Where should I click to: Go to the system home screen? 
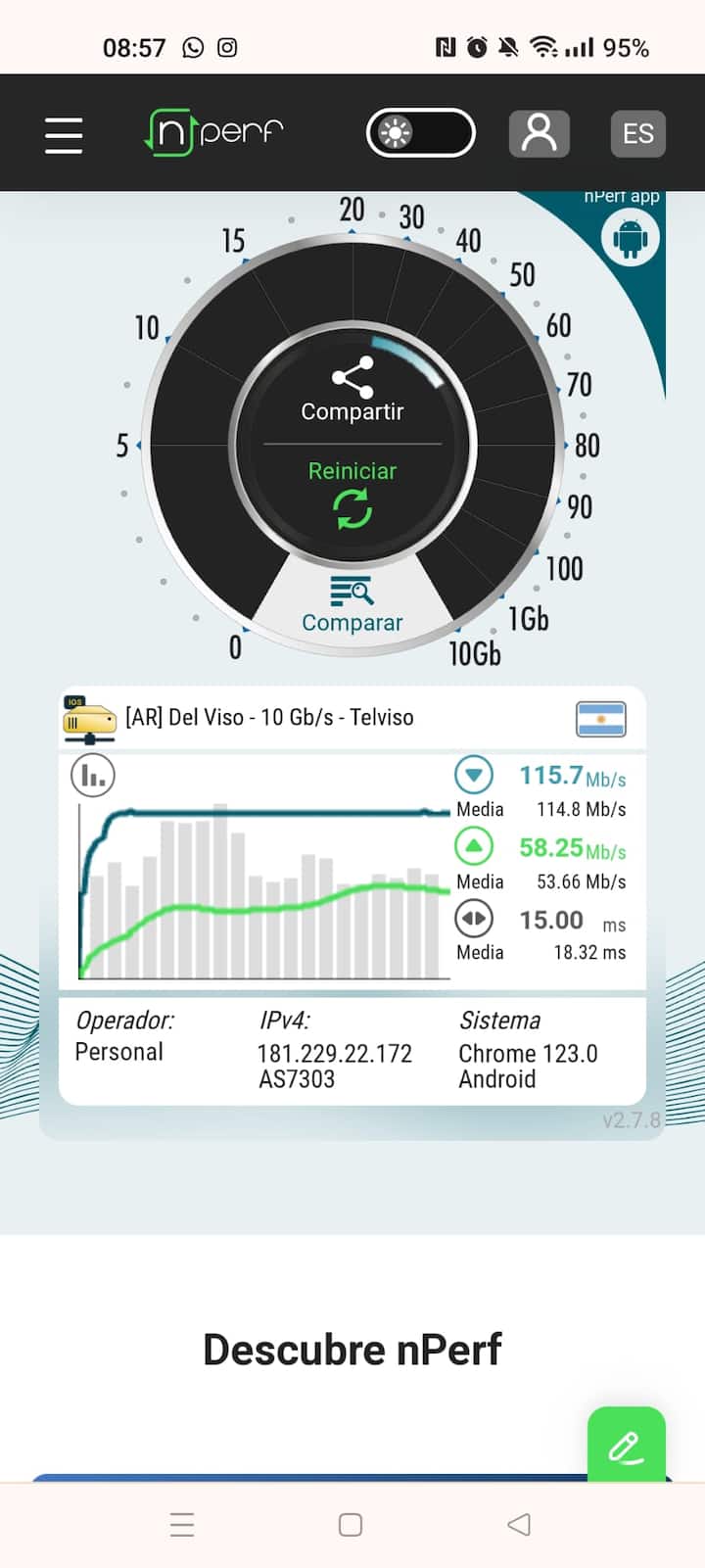351,1524
